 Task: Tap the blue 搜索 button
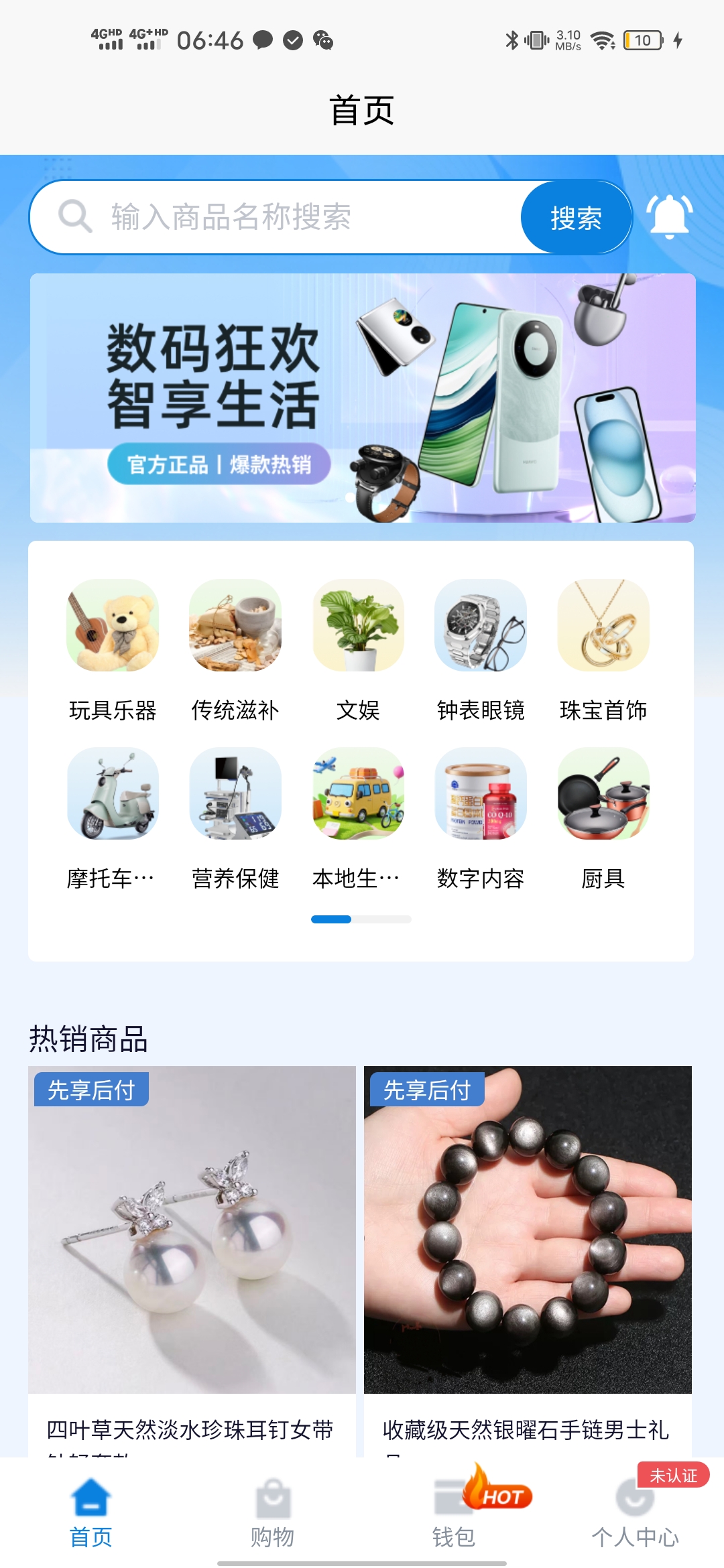coord(576,217)
